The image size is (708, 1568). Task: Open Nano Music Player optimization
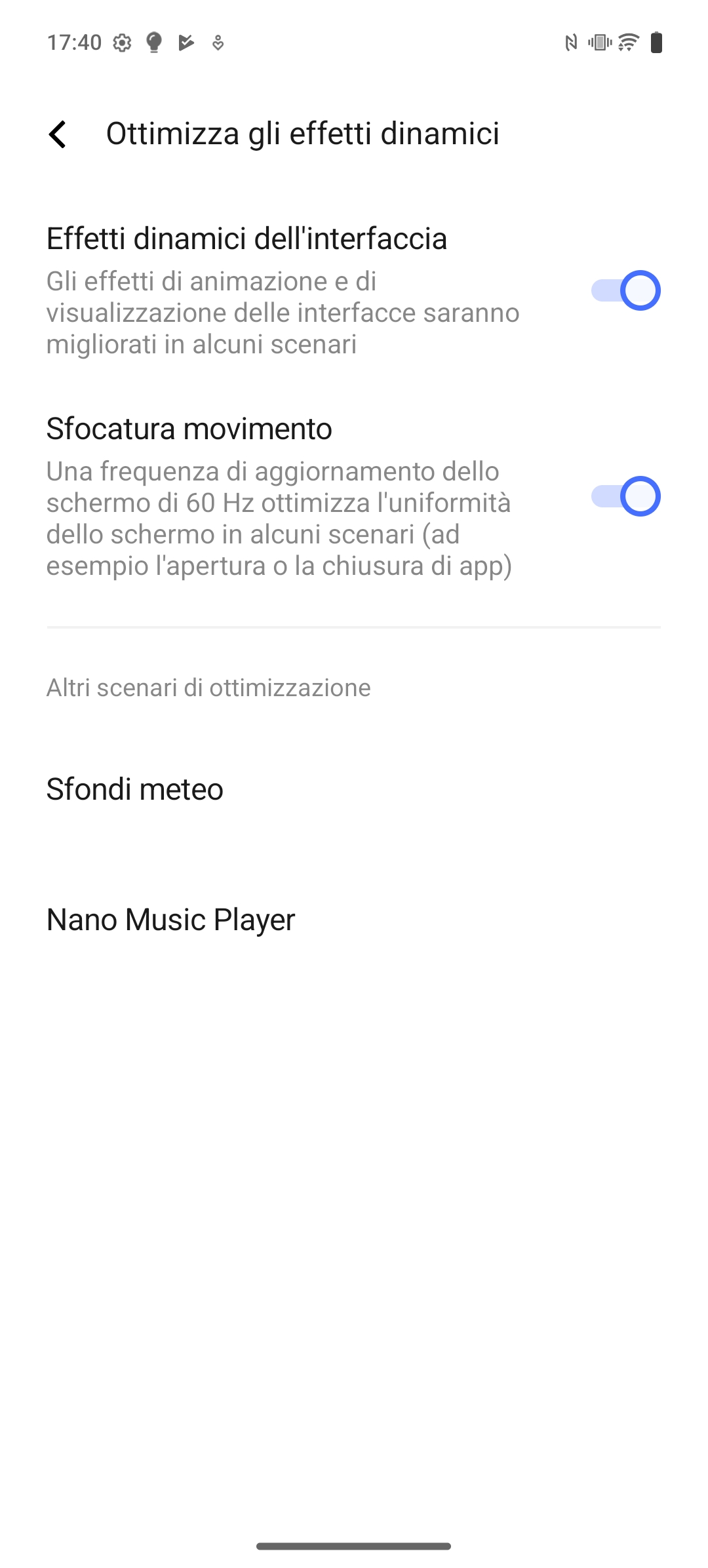[354, 919]
